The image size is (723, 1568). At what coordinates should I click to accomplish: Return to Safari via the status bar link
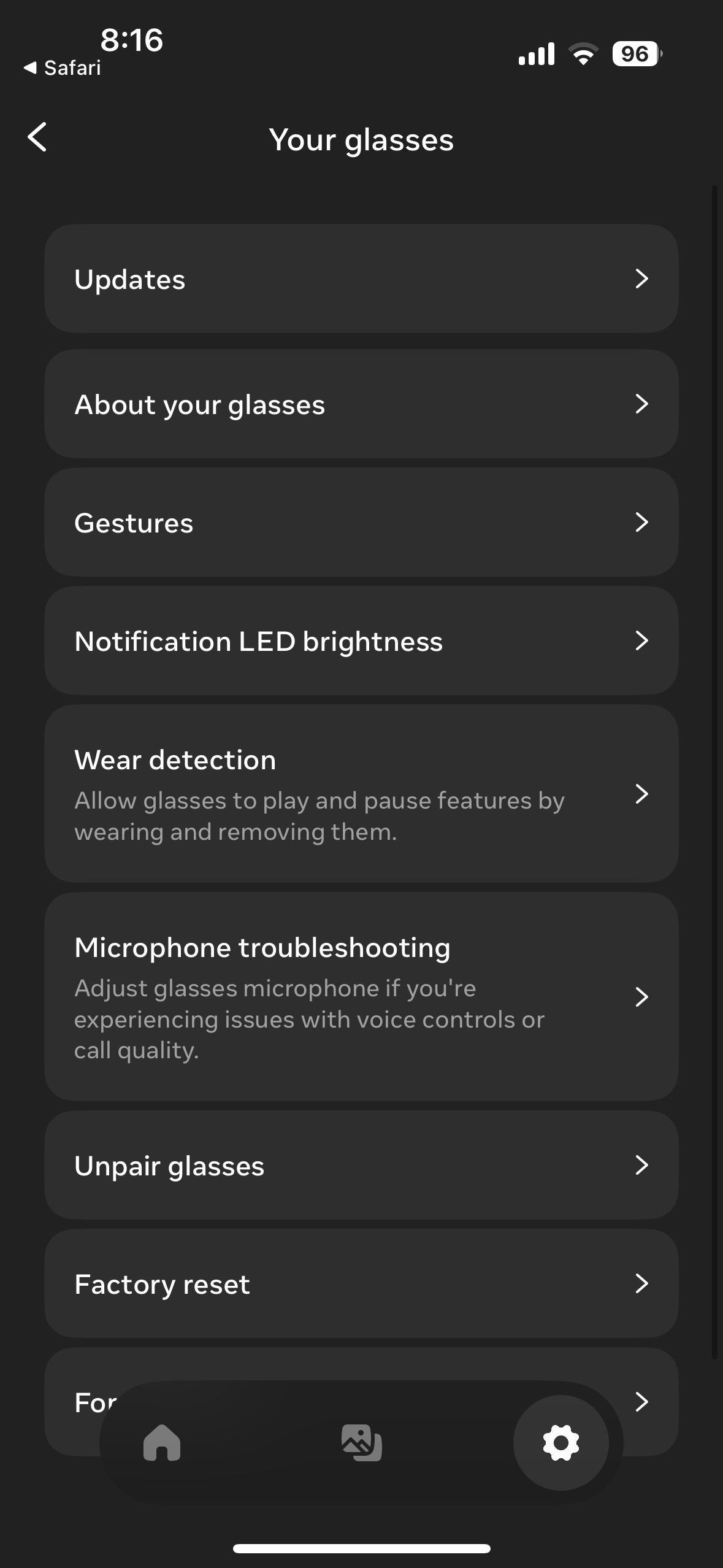62,67
